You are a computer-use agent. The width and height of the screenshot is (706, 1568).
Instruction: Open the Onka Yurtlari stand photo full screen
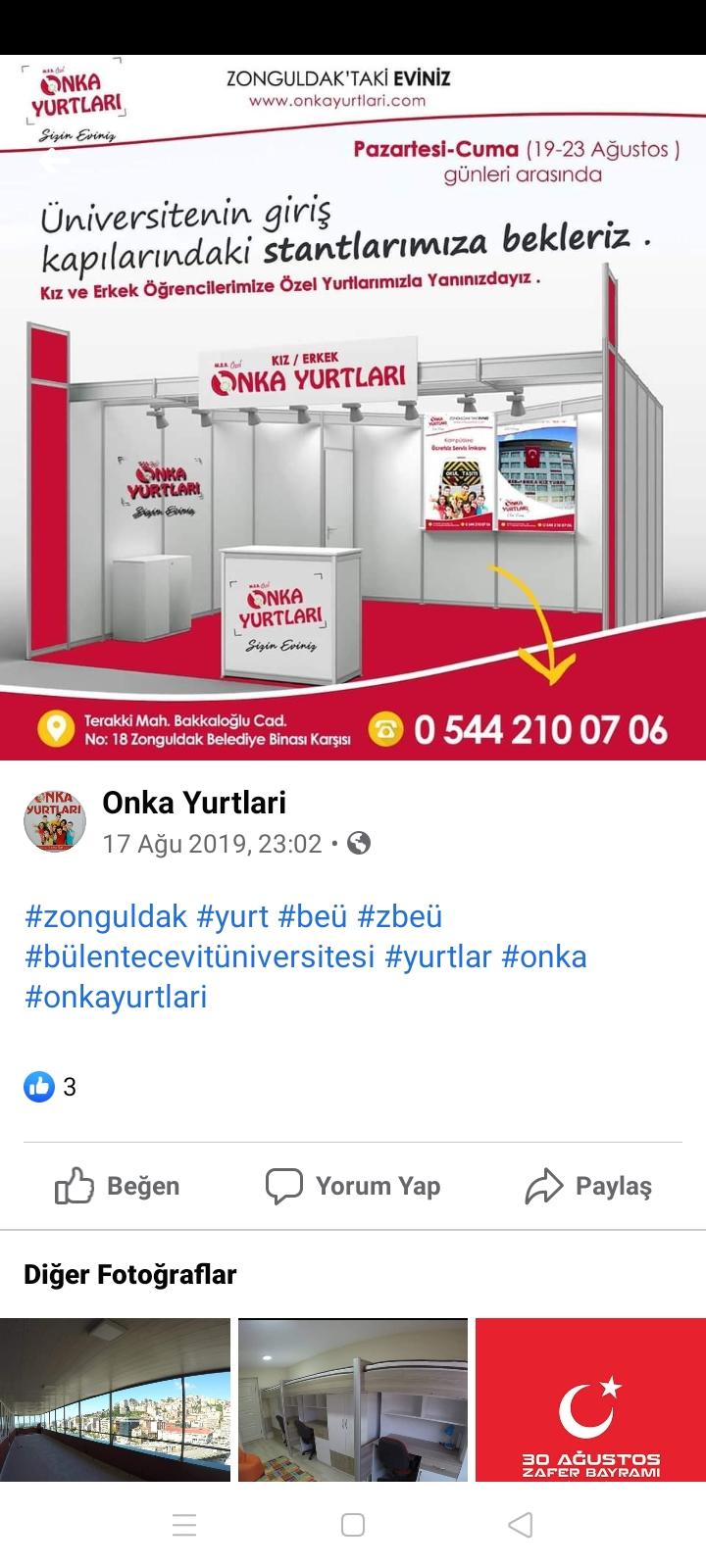[x=353, y=408]
